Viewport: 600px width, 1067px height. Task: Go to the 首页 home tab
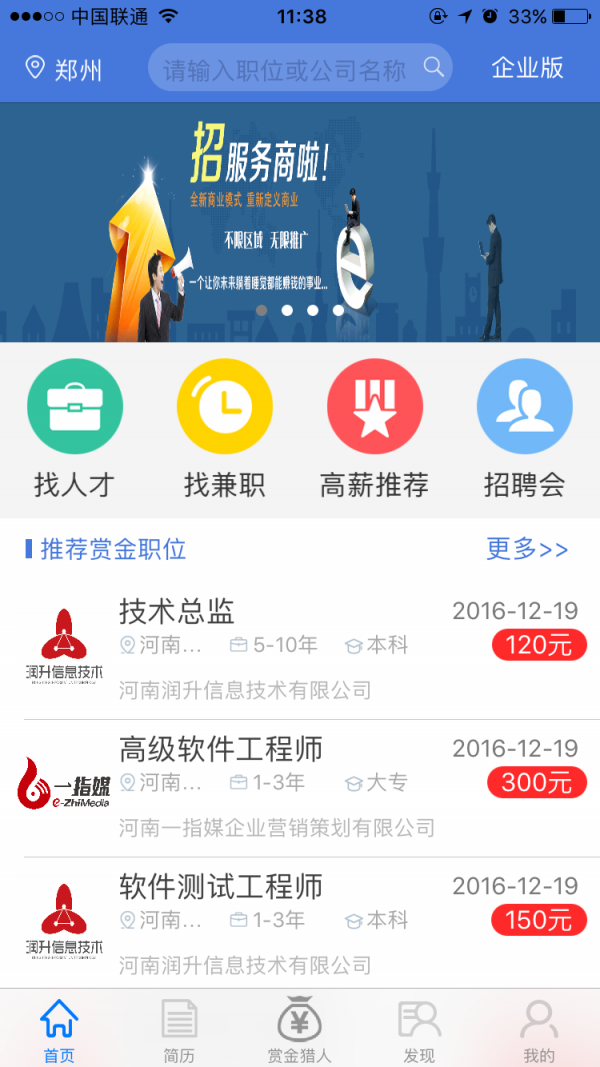59,1030
